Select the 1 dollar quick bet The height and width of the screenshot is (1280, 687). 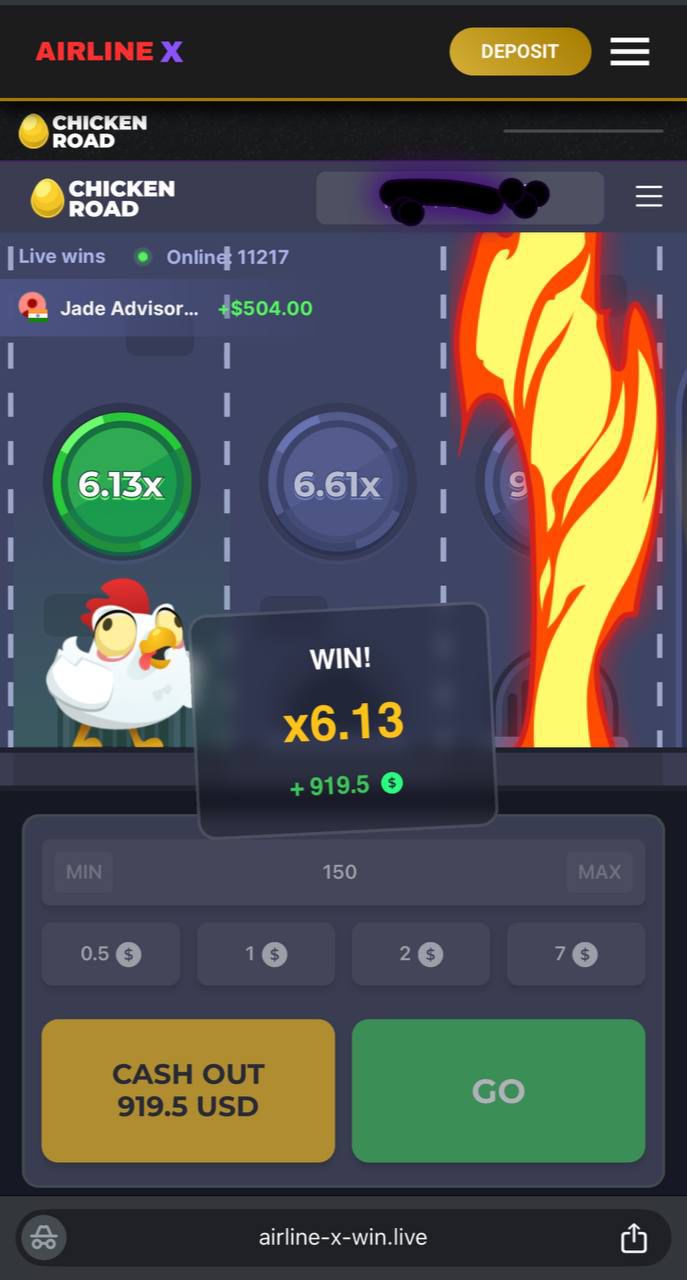(x=266, y=954)
